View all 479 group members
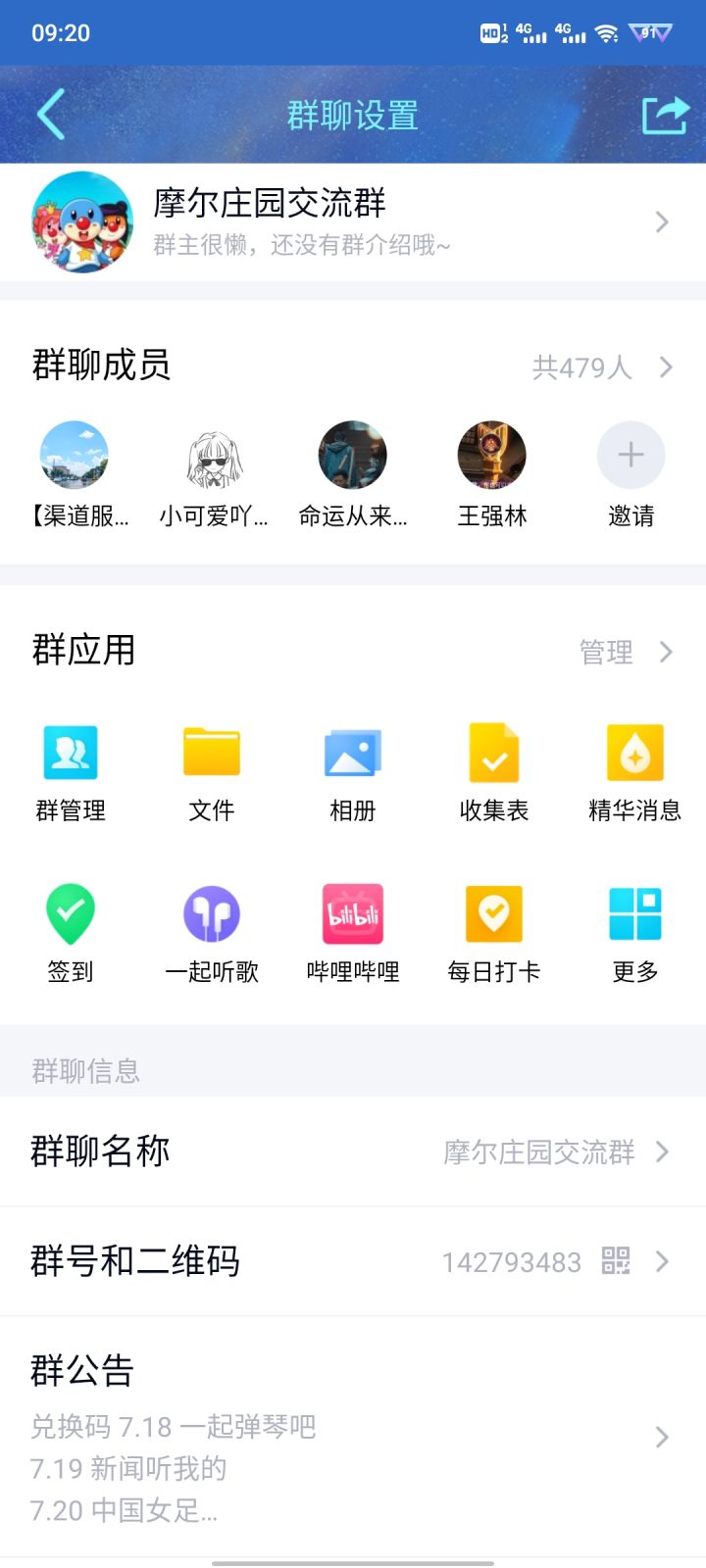This screenshot has width=706, height=1568. 602,367
